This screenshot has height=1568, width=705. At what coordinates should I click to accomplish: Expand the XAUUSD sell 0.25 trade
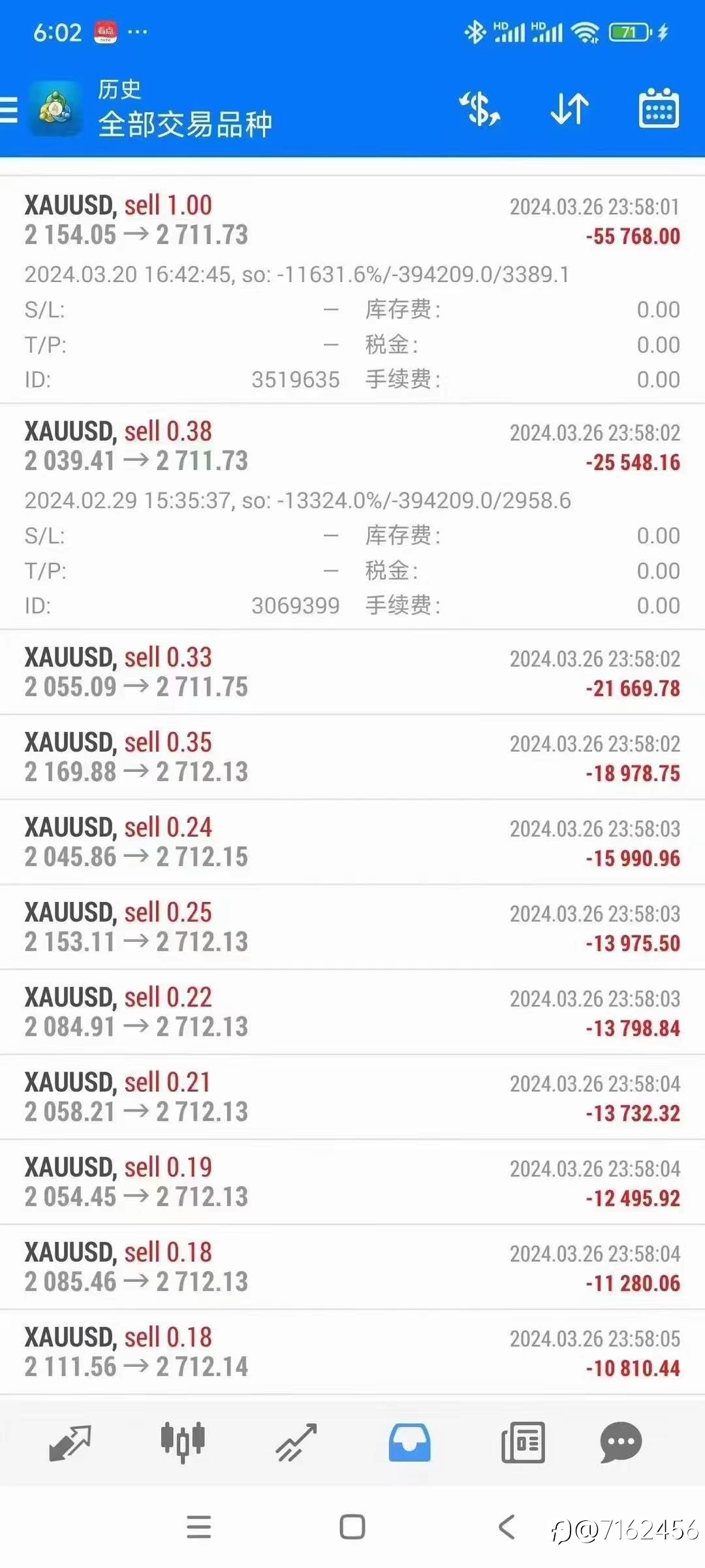(352, 927)
